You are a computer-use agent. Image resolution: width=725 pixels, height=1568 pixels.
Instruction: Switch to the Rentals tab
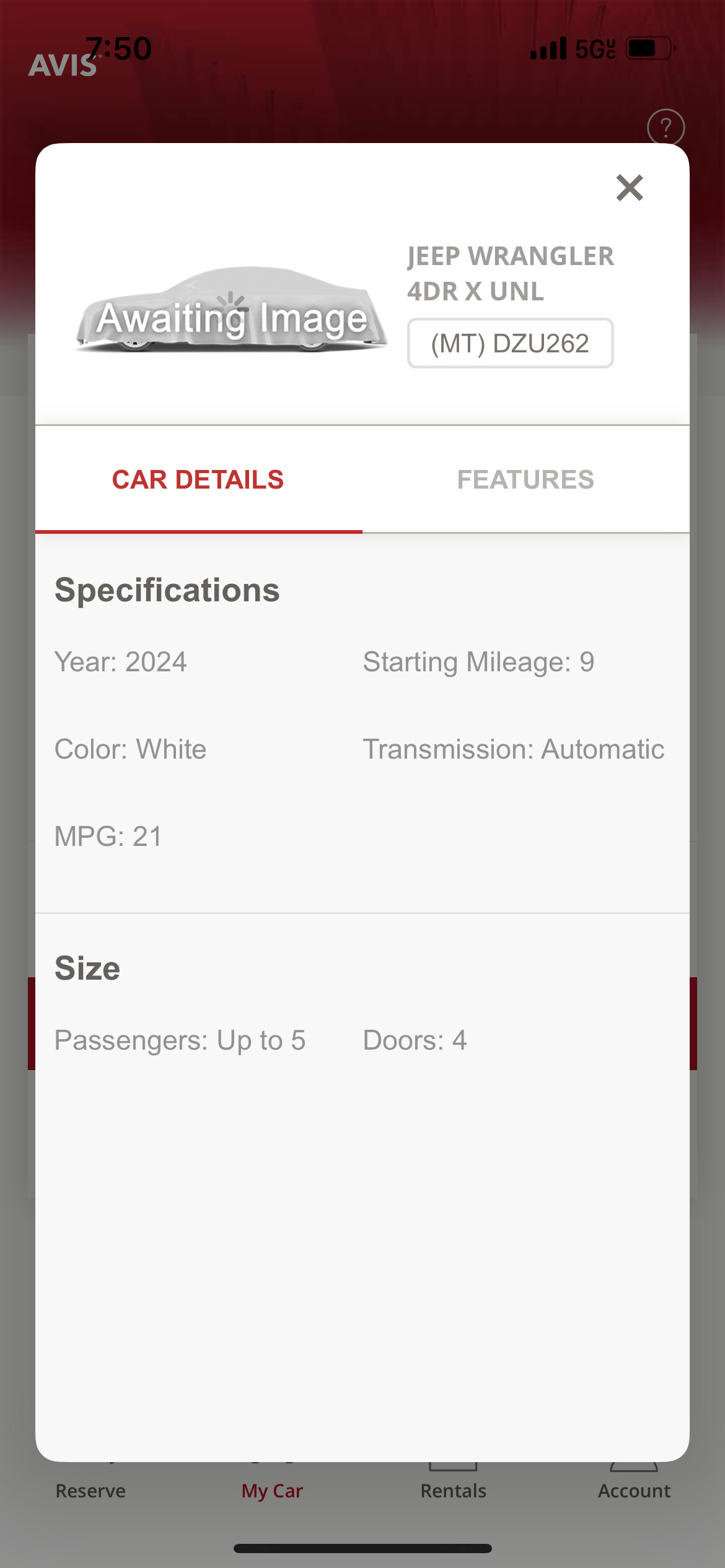(x=453, y=1489)
